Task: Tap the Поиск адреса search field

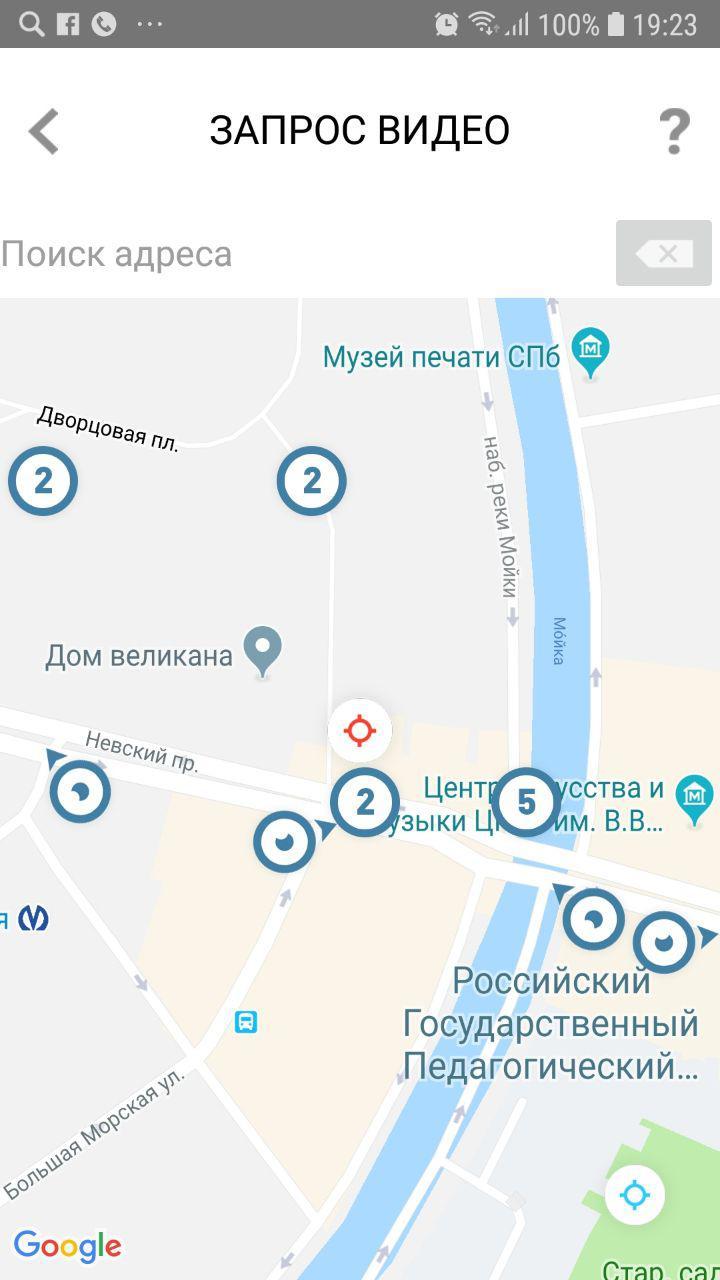Action: click(x=300, y=254)
